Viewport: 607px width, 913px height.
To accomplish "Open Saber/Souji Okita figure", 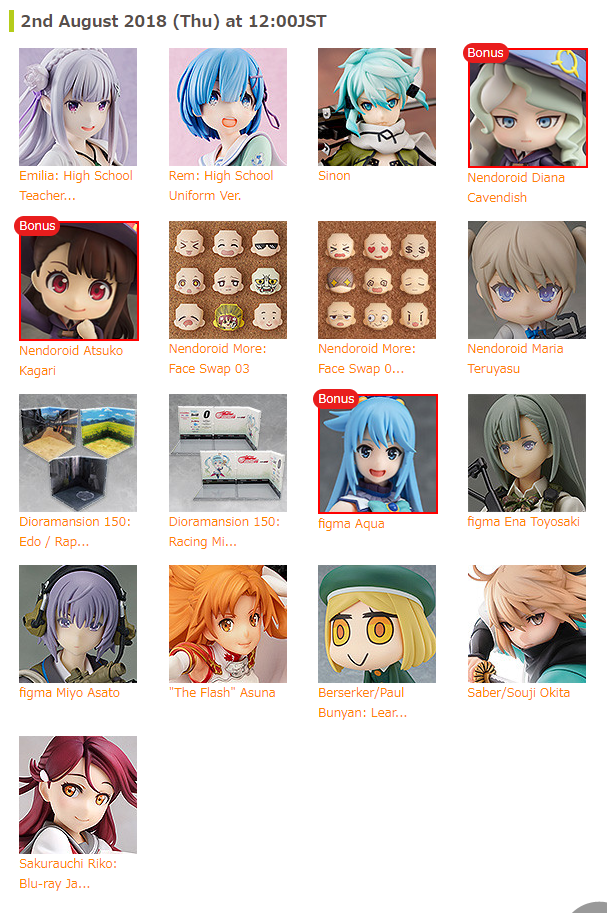I will tap(527, 624).
